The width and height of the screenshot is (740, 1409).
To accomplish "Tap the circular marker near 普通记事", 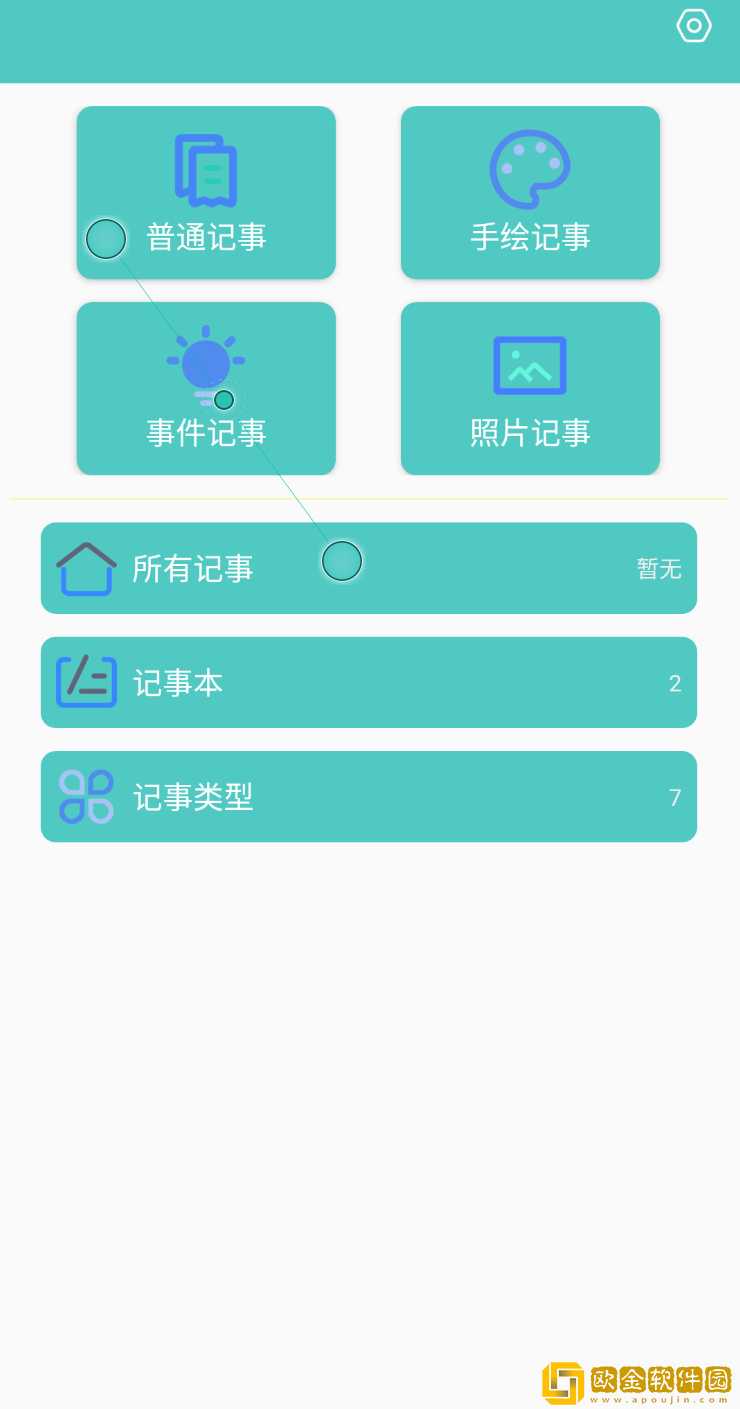I will point(105,239).
